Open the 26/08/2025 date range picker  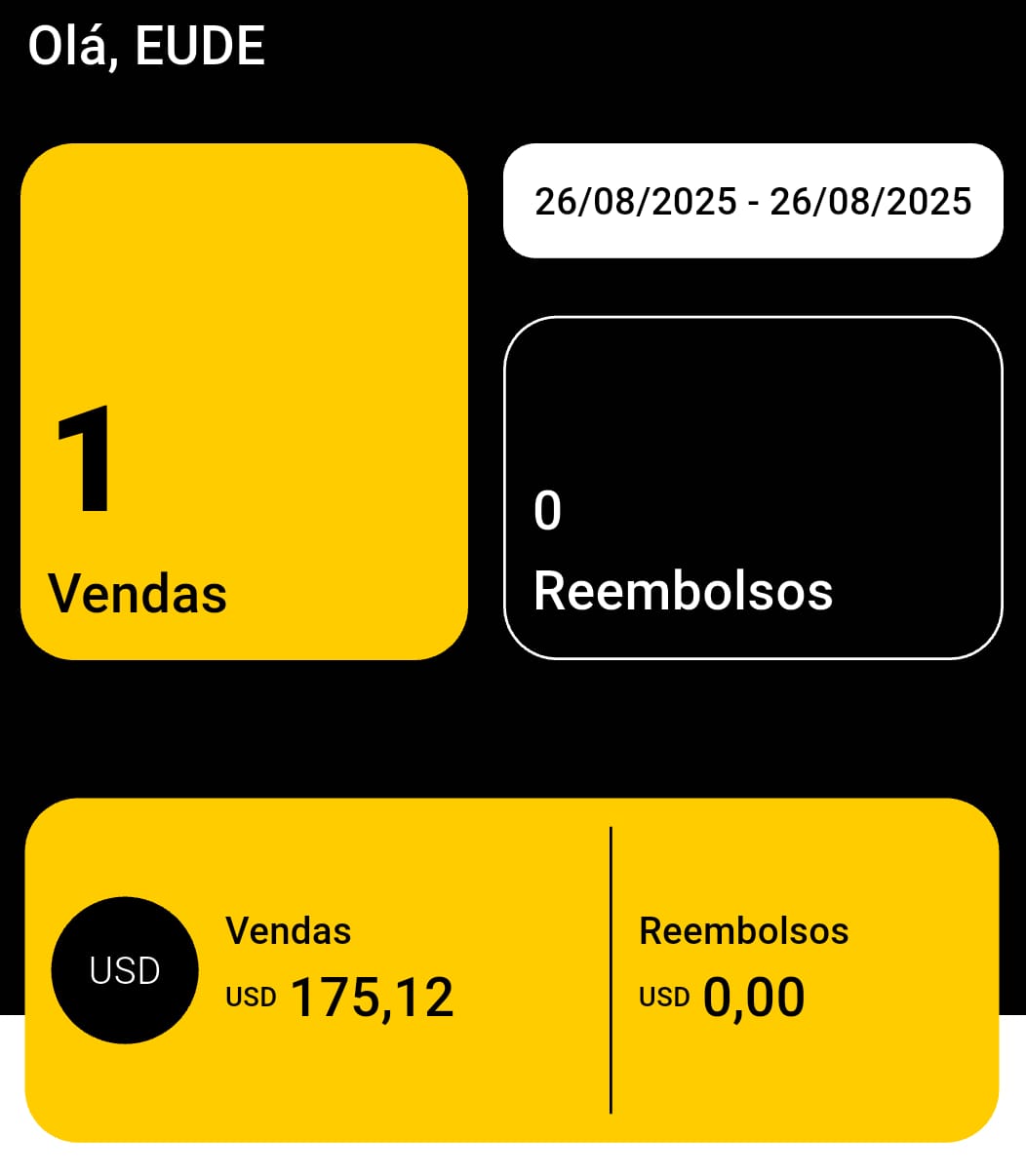point(753,201)
